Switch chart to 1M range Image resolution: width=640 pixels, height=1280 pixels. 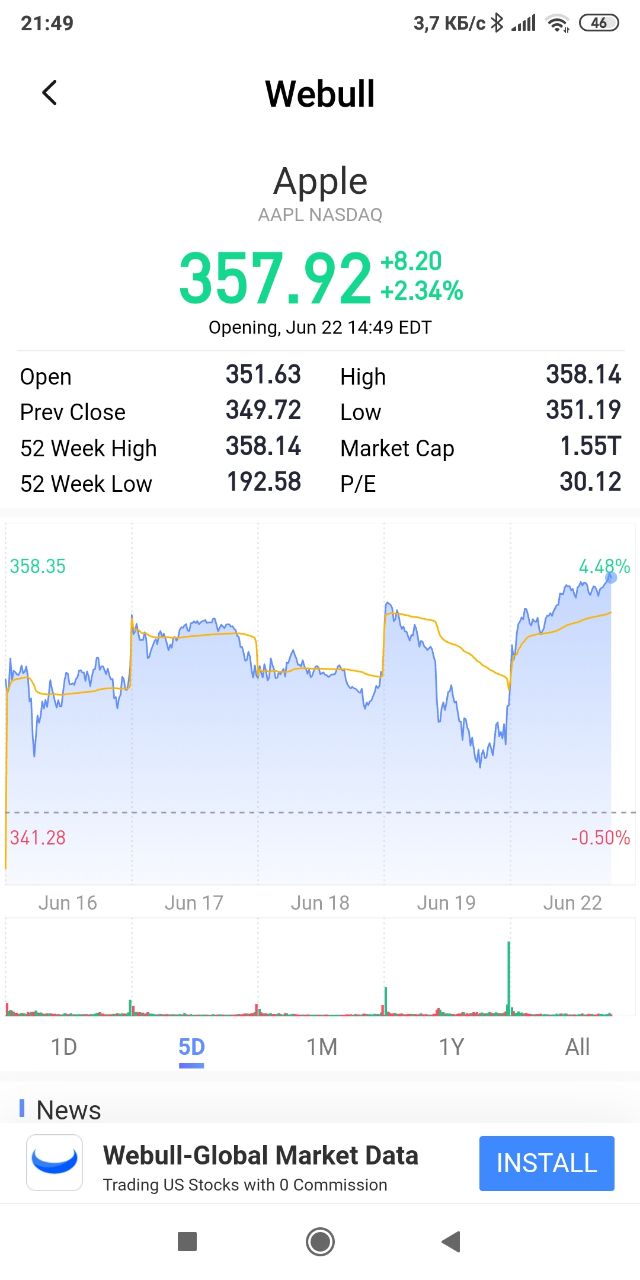pos(321,1047)
